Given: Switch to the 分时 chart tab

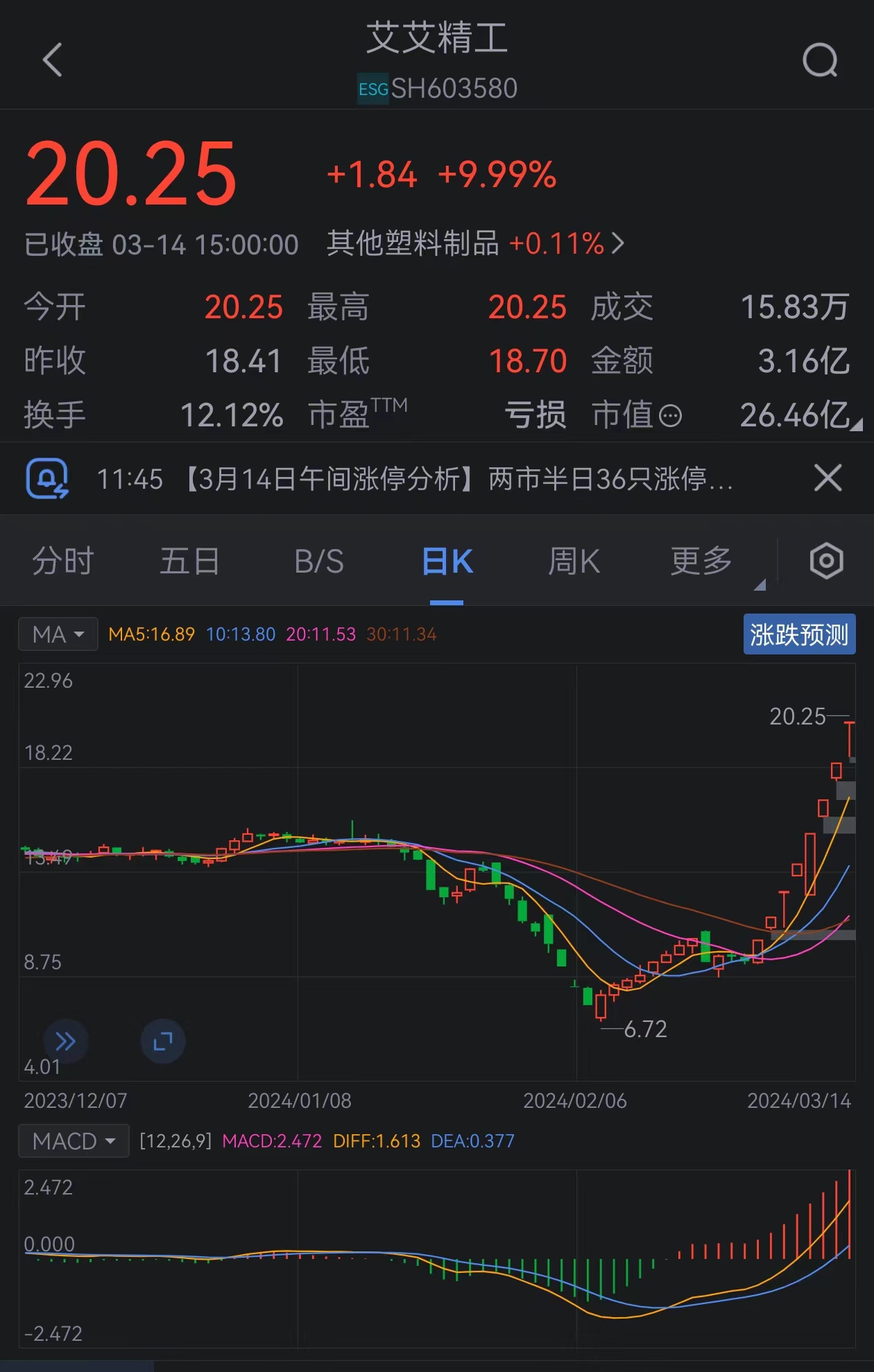Looking at the screenshot, I should click(63, 561).
